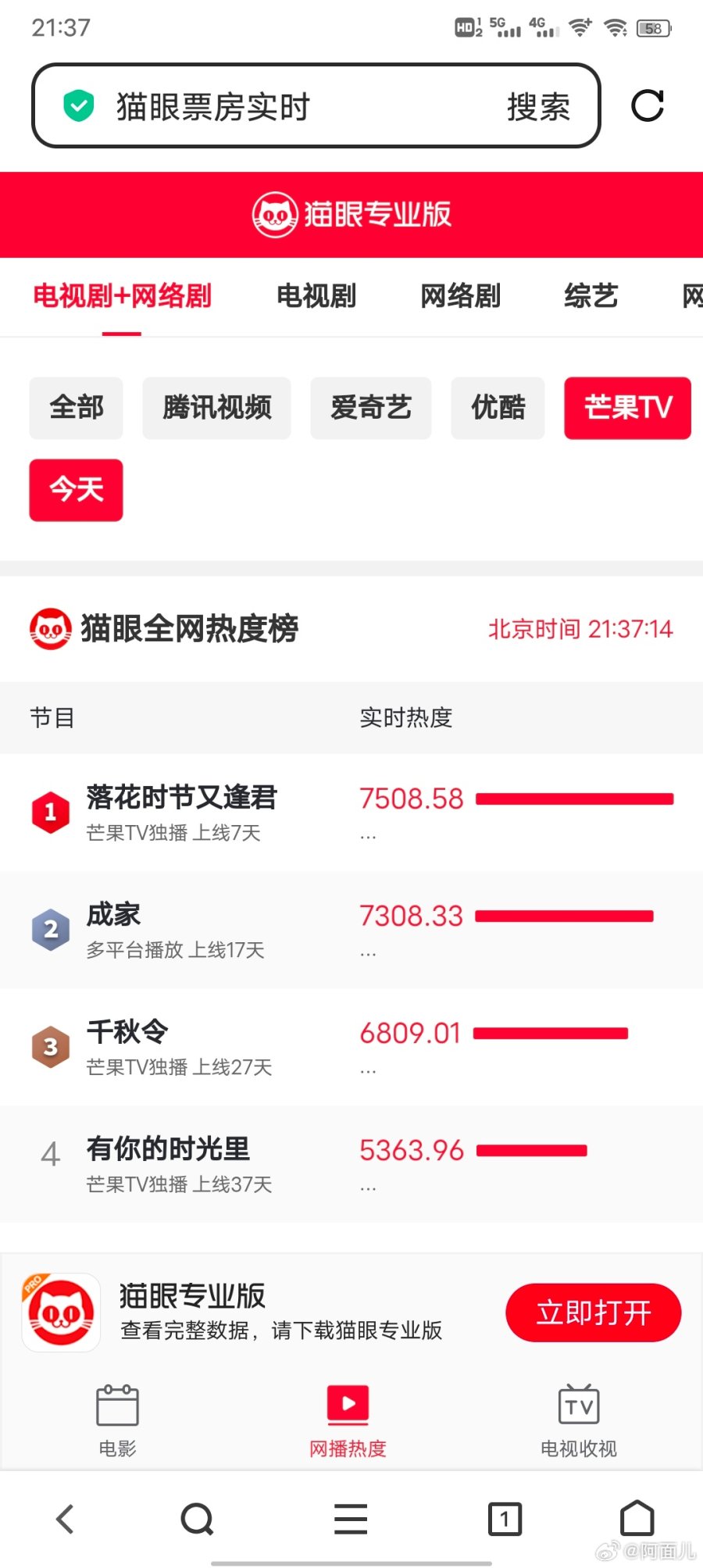Open the 成家 ranking entry

point(351,930)
